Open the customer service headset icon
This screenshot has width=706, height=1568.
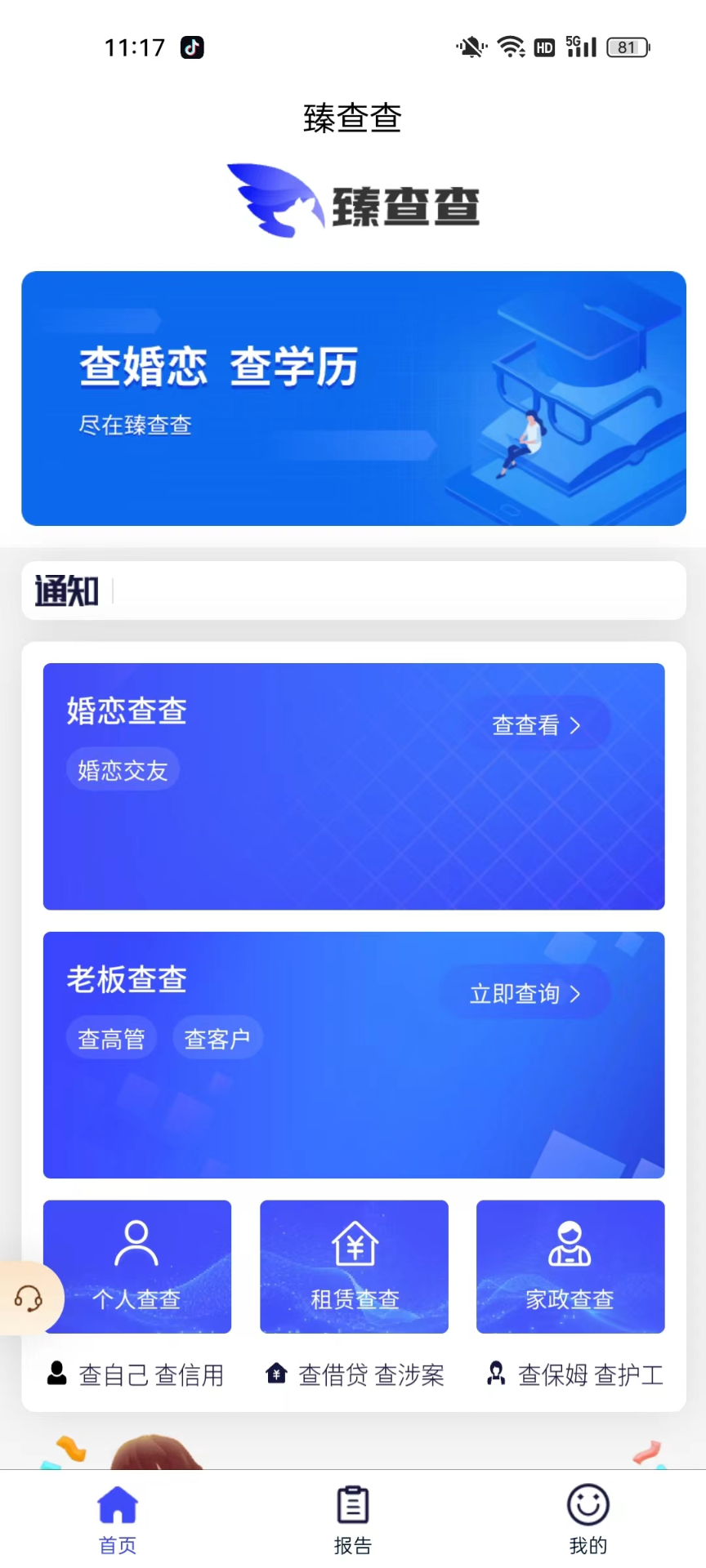29,1297
